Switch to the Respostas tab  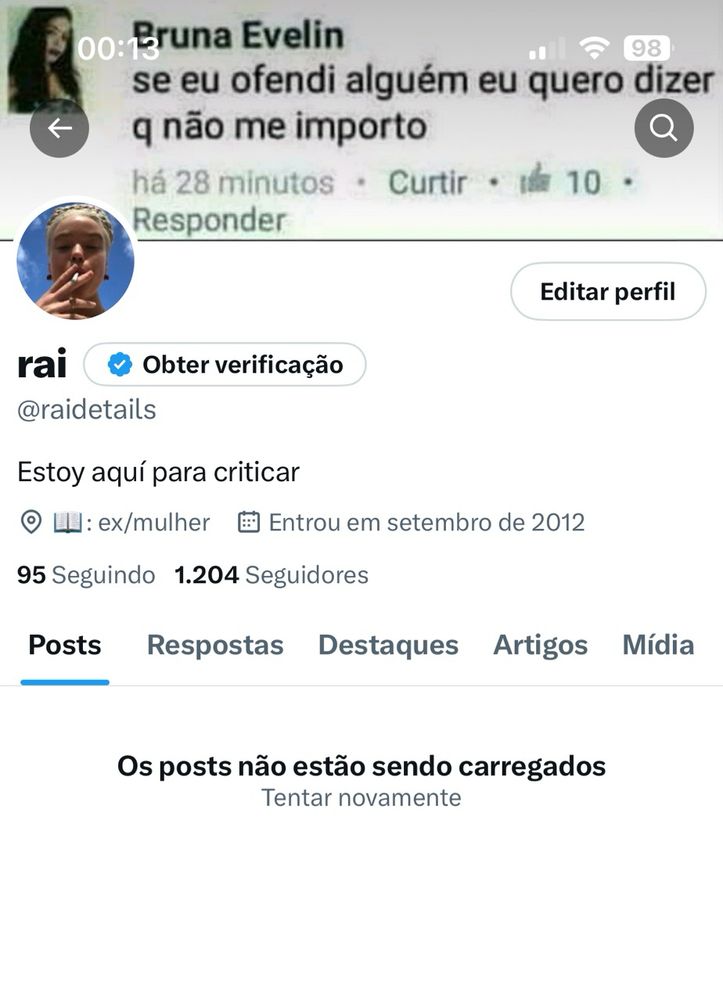point(215,645)
